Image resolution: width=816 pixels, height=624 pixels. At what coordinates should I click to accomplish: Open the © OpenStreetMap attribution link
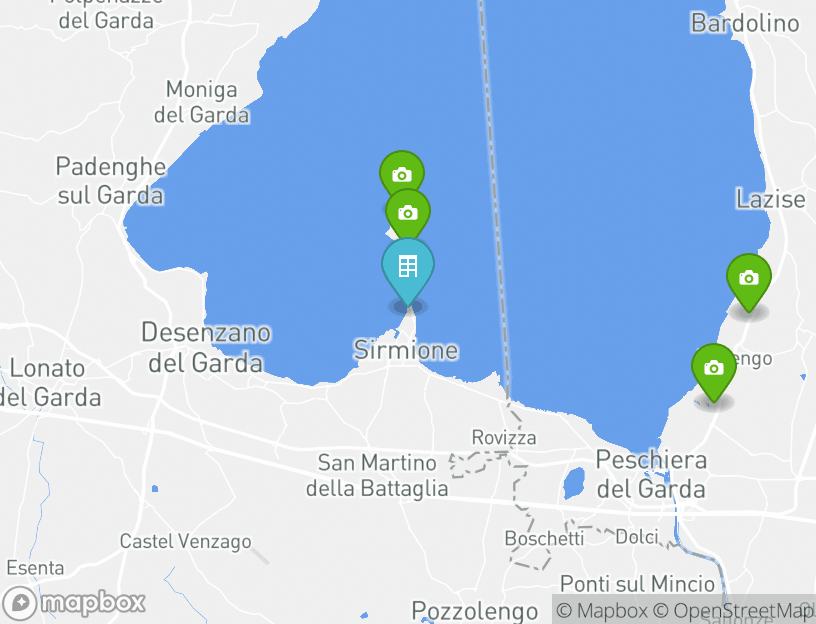pyautogui.click(x=733, y=610)
